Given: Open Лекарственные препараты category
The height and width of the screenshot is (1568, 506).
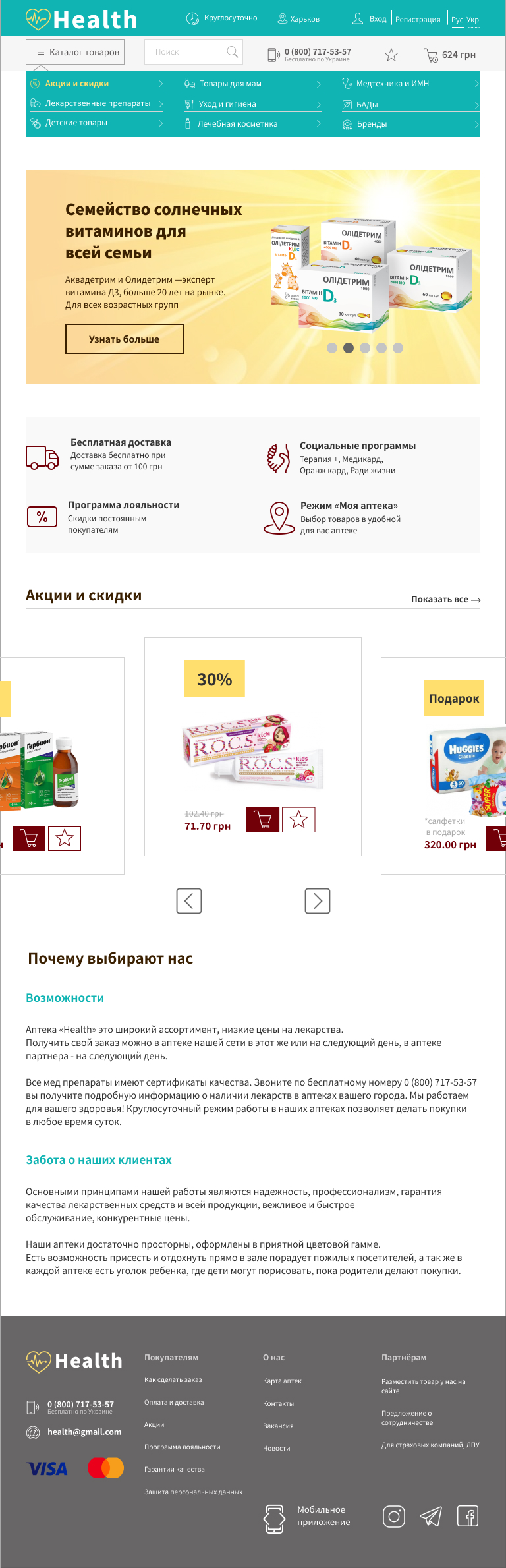Looking at the screenshot, I should [98, 103].
